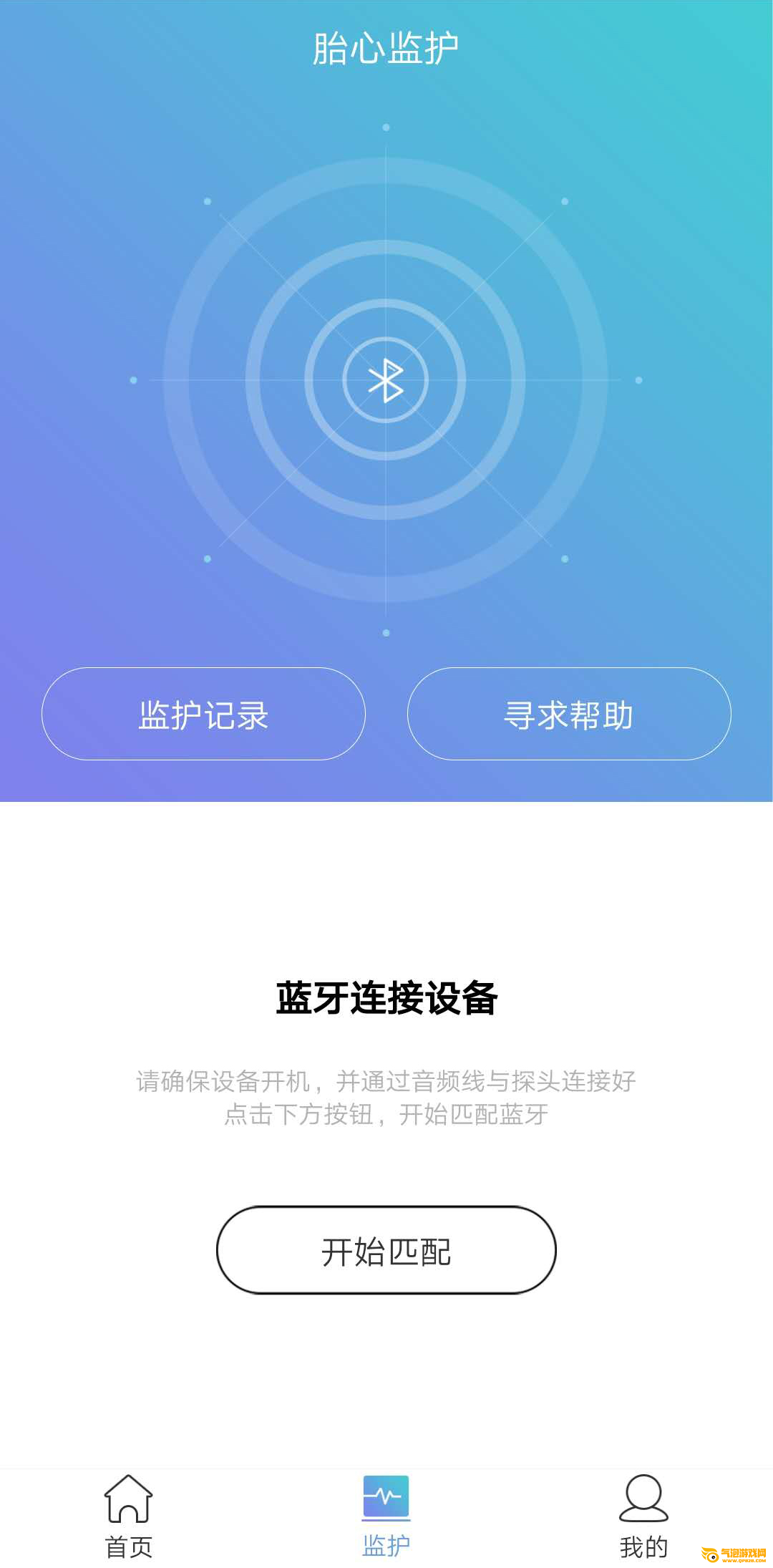
Task: Start Bluetooth pairing with 开始匹配
Action: [x=386, y=1250]
